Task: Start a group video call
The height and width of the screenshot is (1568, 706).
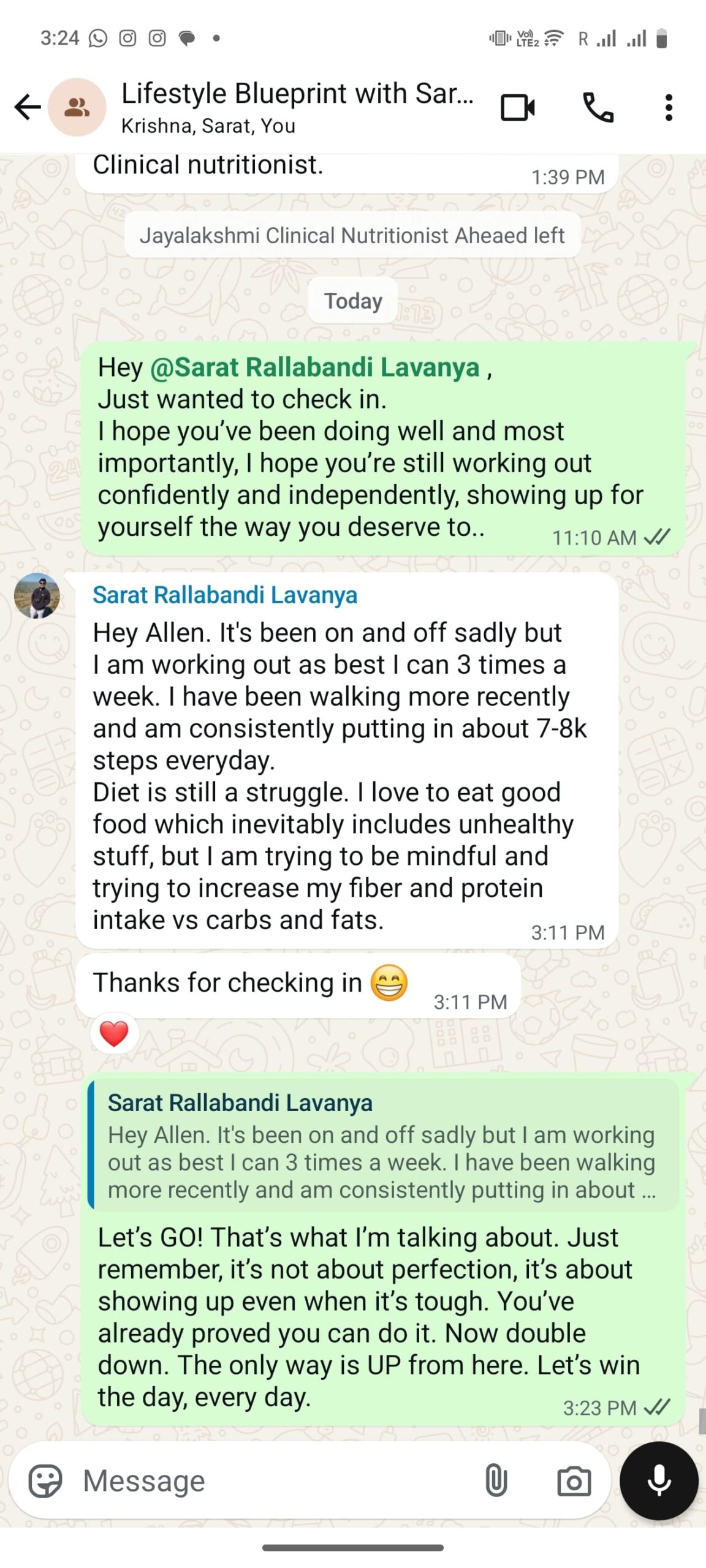Action: [518, 108]
